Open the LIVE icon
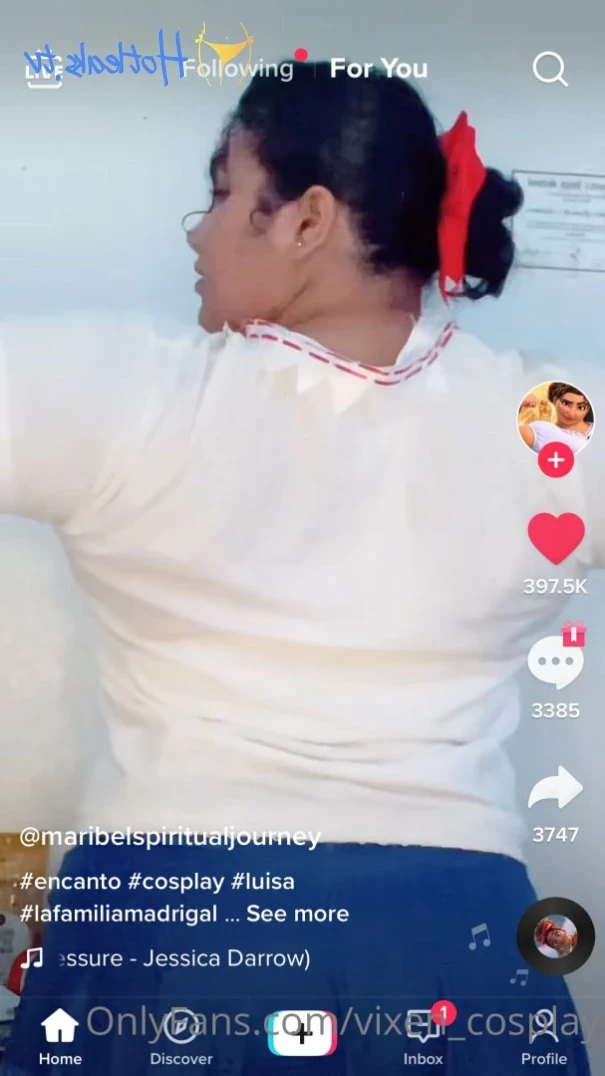 [43, 70]
